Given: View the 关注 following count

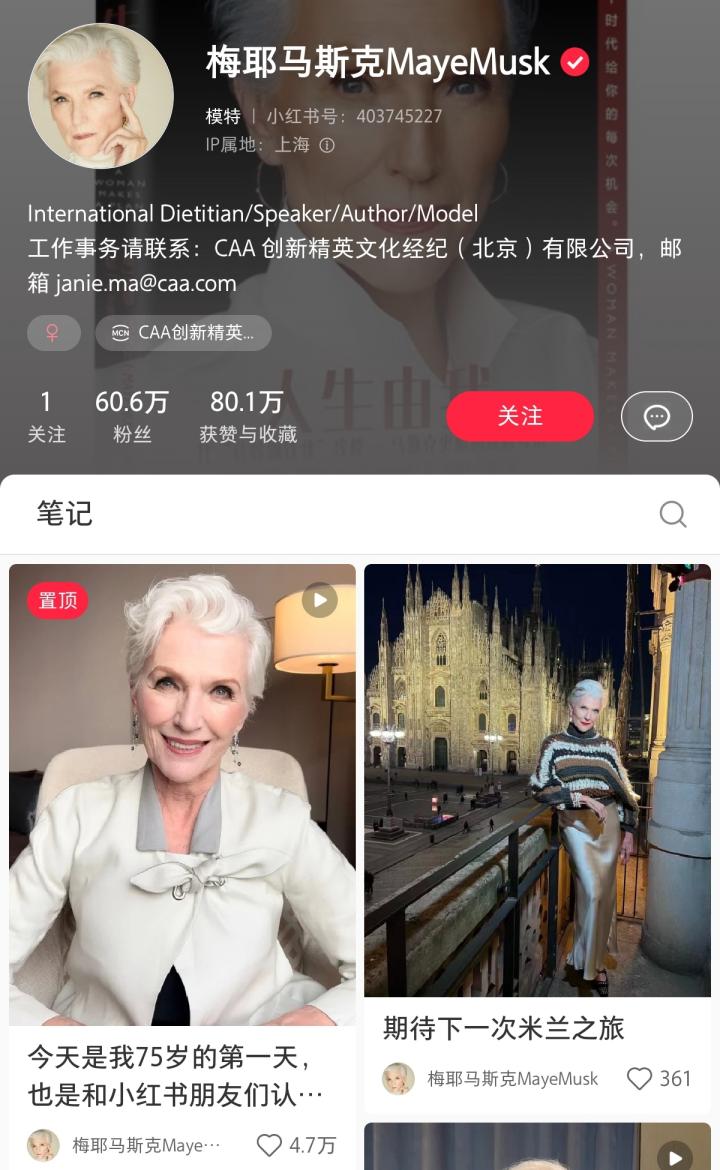Looking at the screenshot, I should (x=46, y=416).
